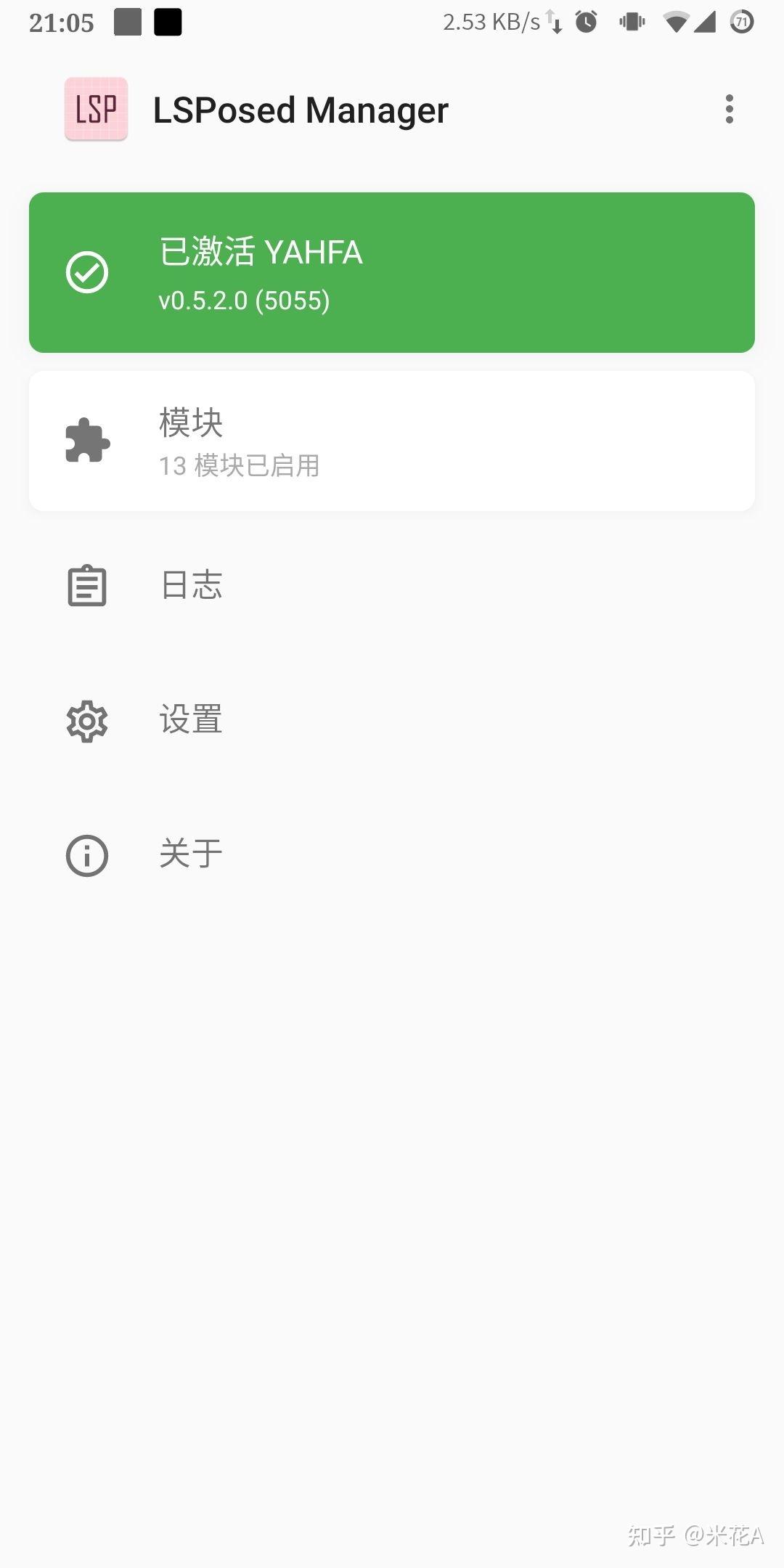Tap the LSPosed Manager title text
Screen dimensions: 784x1568
[301, 110]
